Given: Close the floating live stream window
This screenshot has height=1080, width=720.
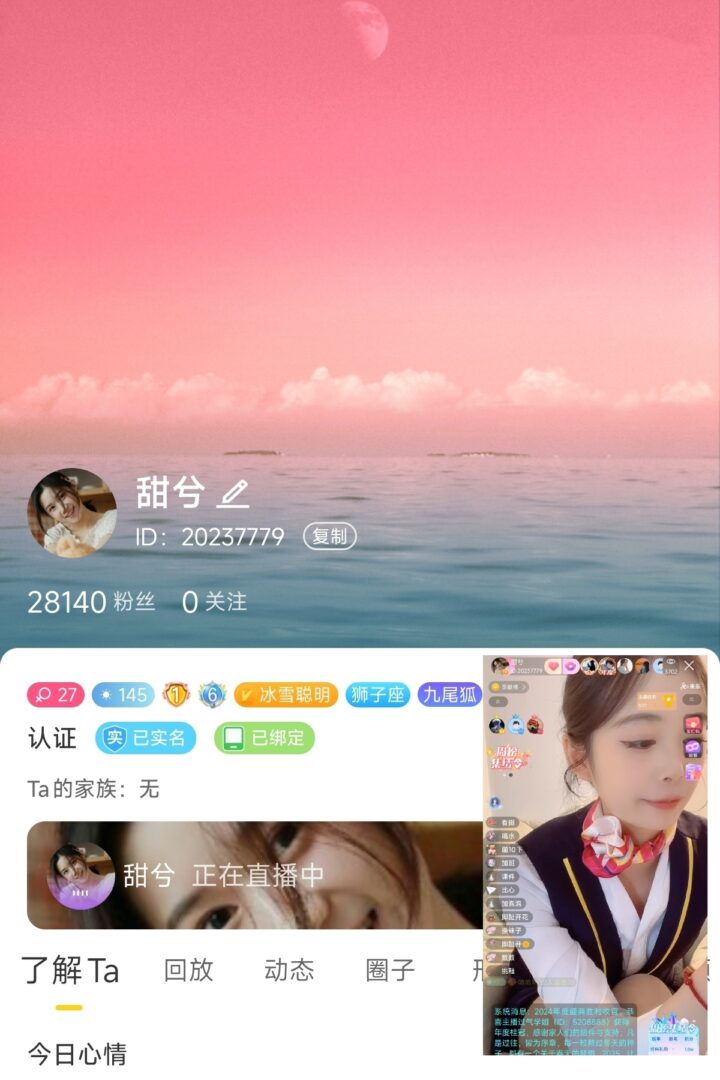Looking at the screenshot, I should click(x=689, y=666).
